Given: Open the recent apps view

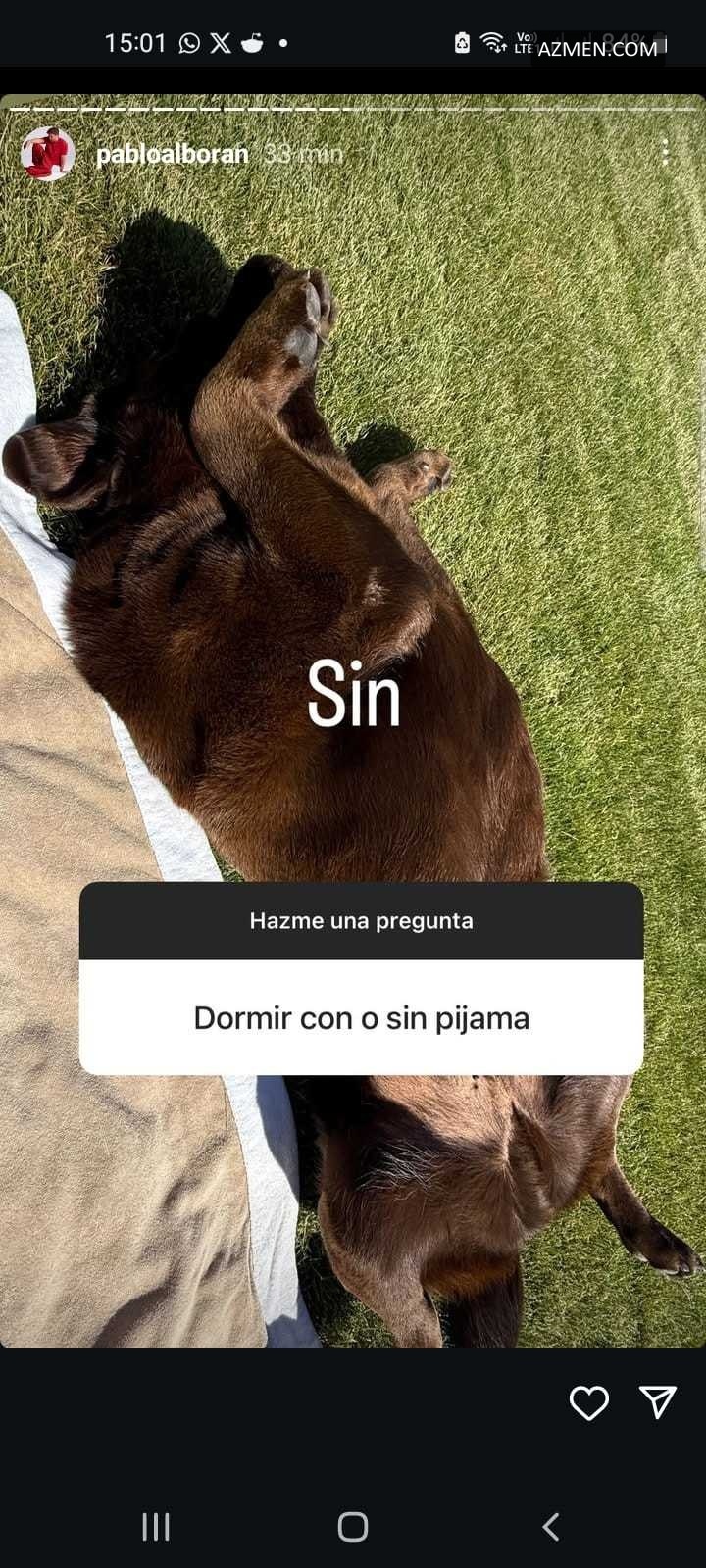Looking at the screenshot, I should (156, 1526).
